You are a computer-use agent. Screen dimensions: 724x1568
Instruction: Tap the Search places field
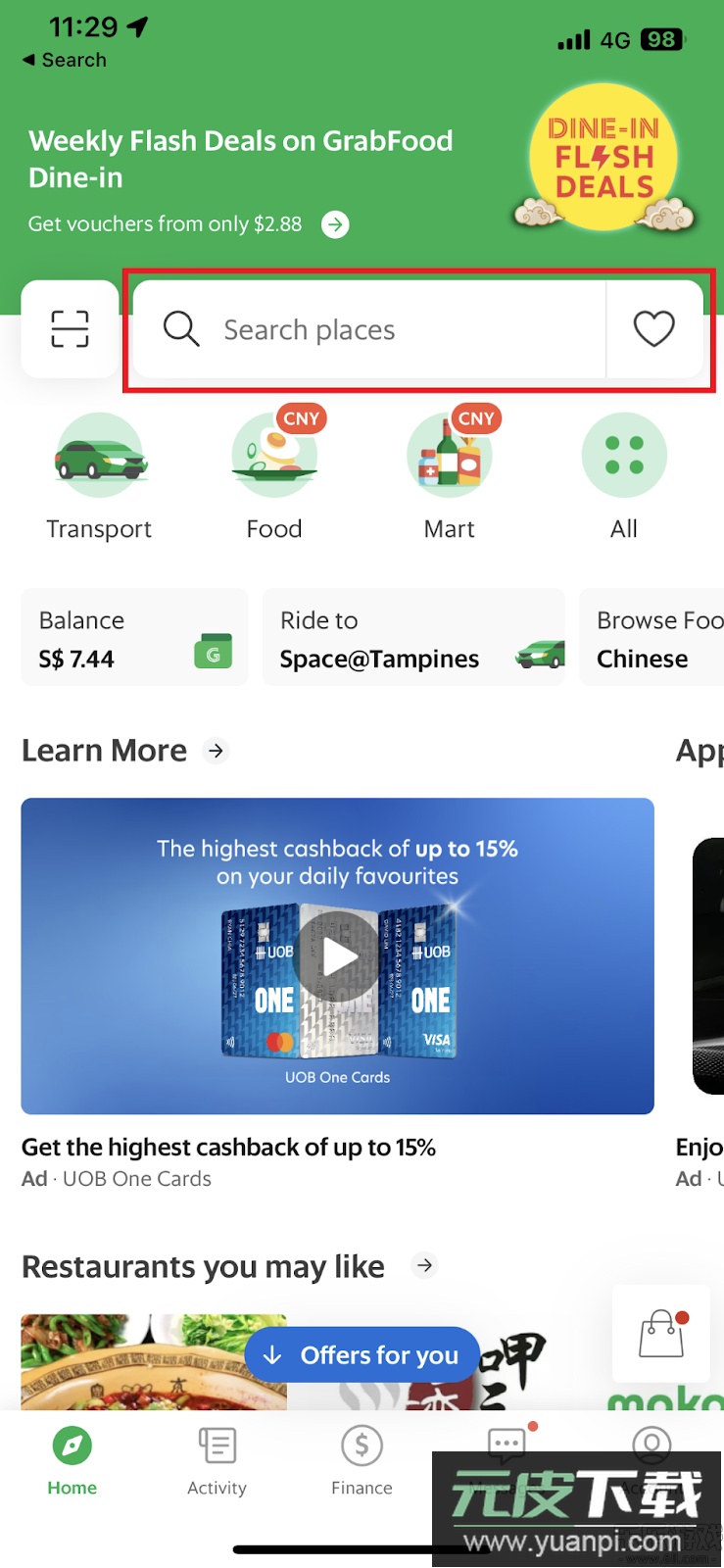(372, 329)
